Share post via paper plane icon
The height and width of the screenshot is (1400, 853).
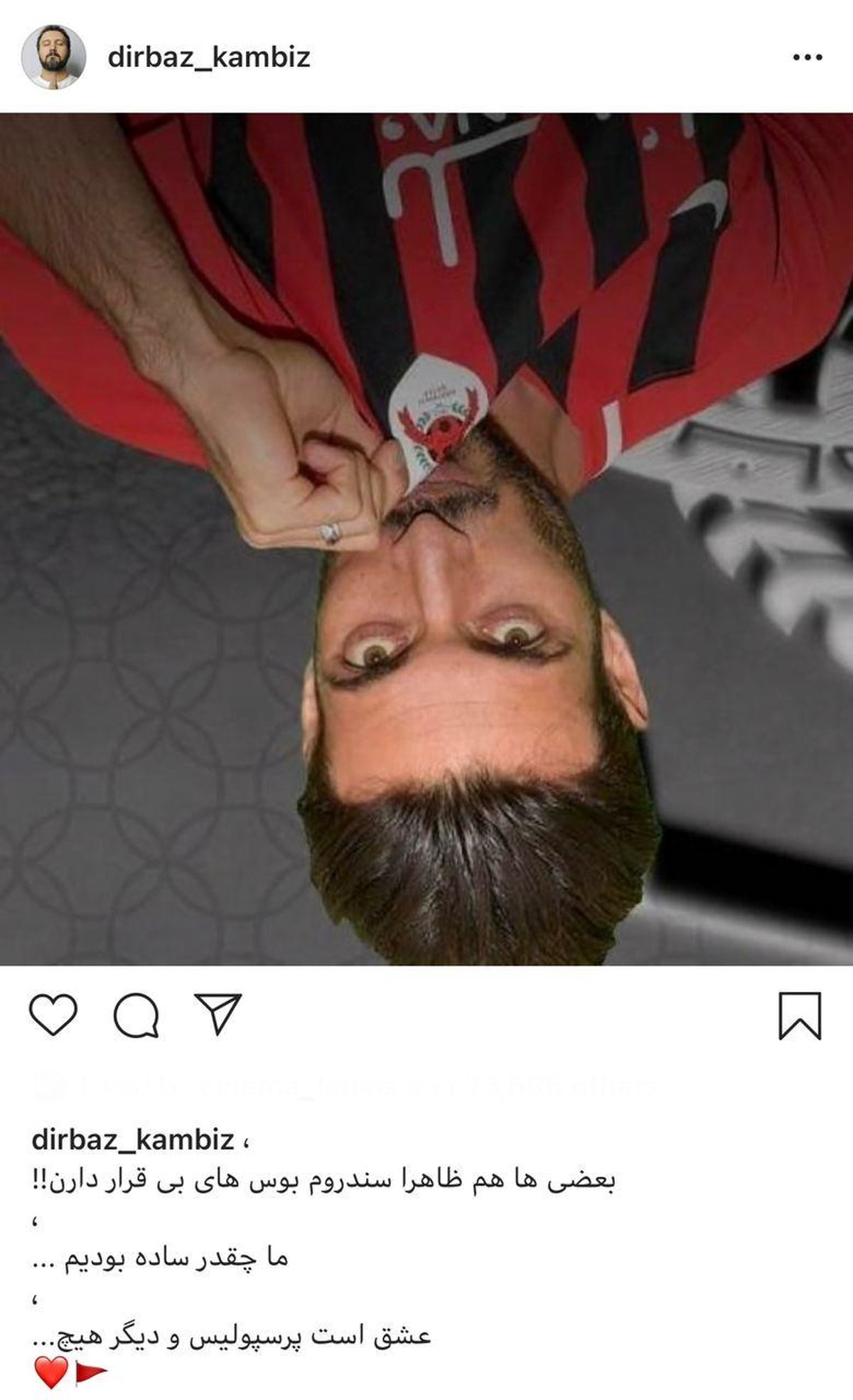[218, 1013]
